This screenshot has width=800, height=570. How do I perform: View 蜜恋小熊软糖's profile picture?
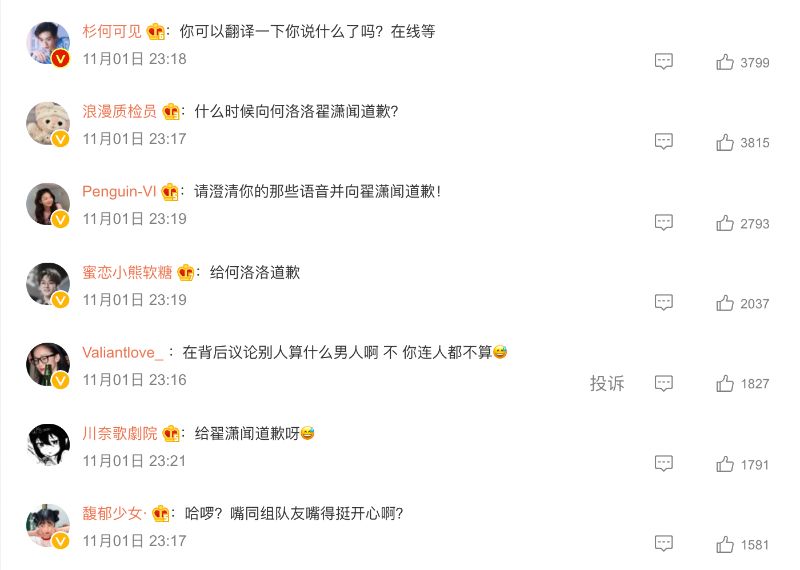tap(47, 284)
